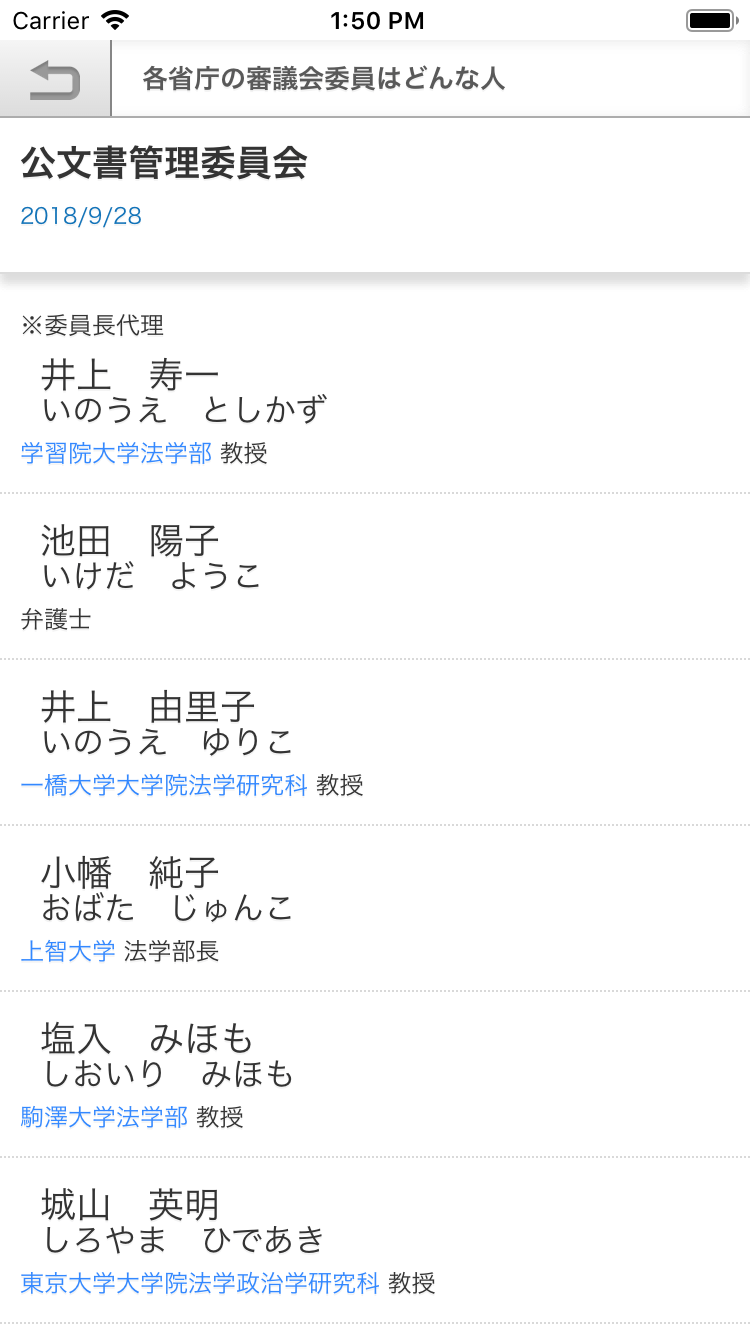This screenshot has height=1334, width=750.
Task: View member 城山 英明
Action: pyautogui.click(x=130, y=1206)
